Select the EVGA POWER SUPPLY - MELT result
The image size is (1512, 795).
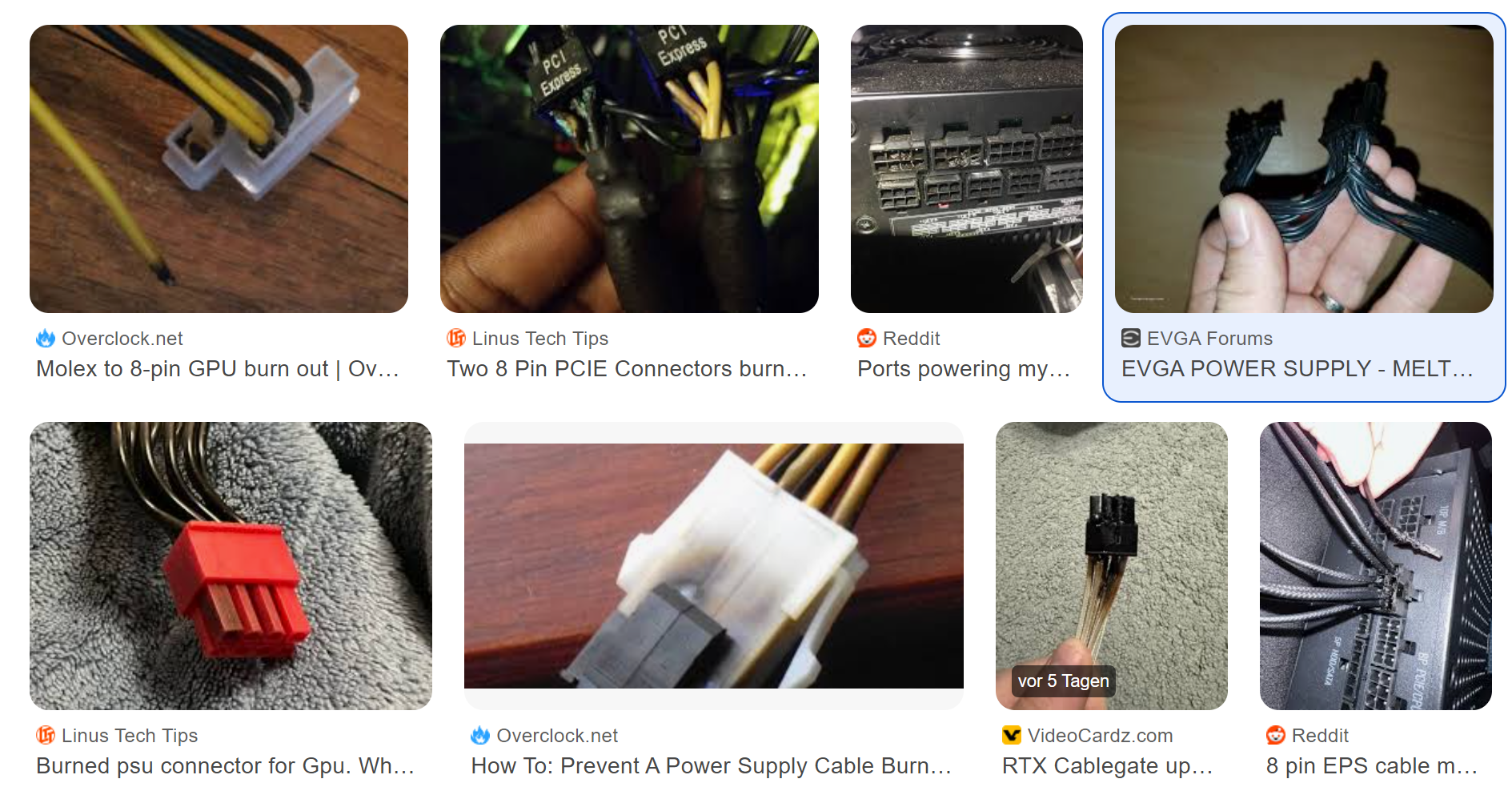coord(1297,368)
